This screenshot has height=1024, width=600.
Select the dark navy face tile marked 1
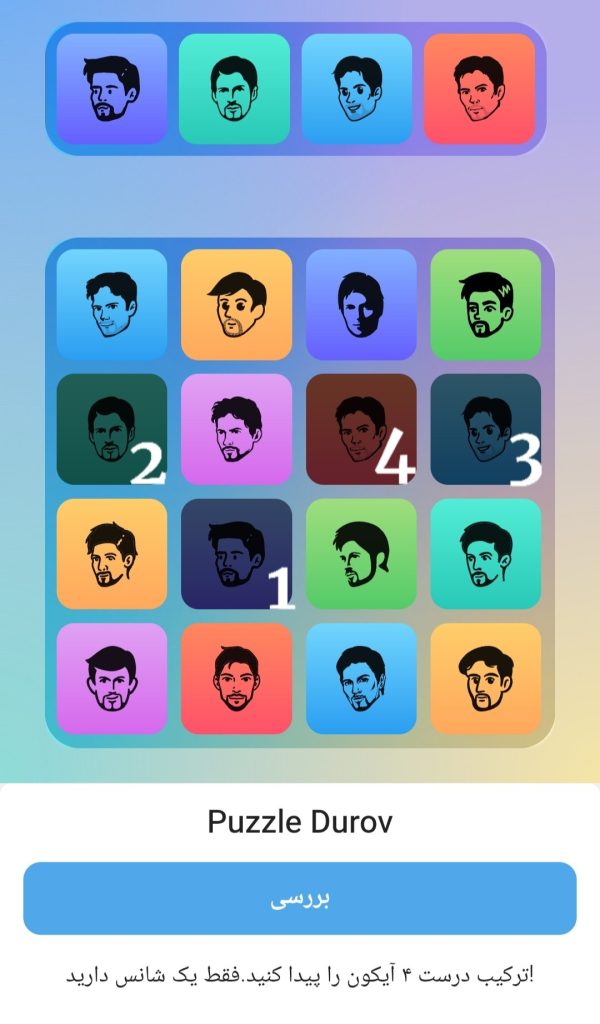point(236,554)
